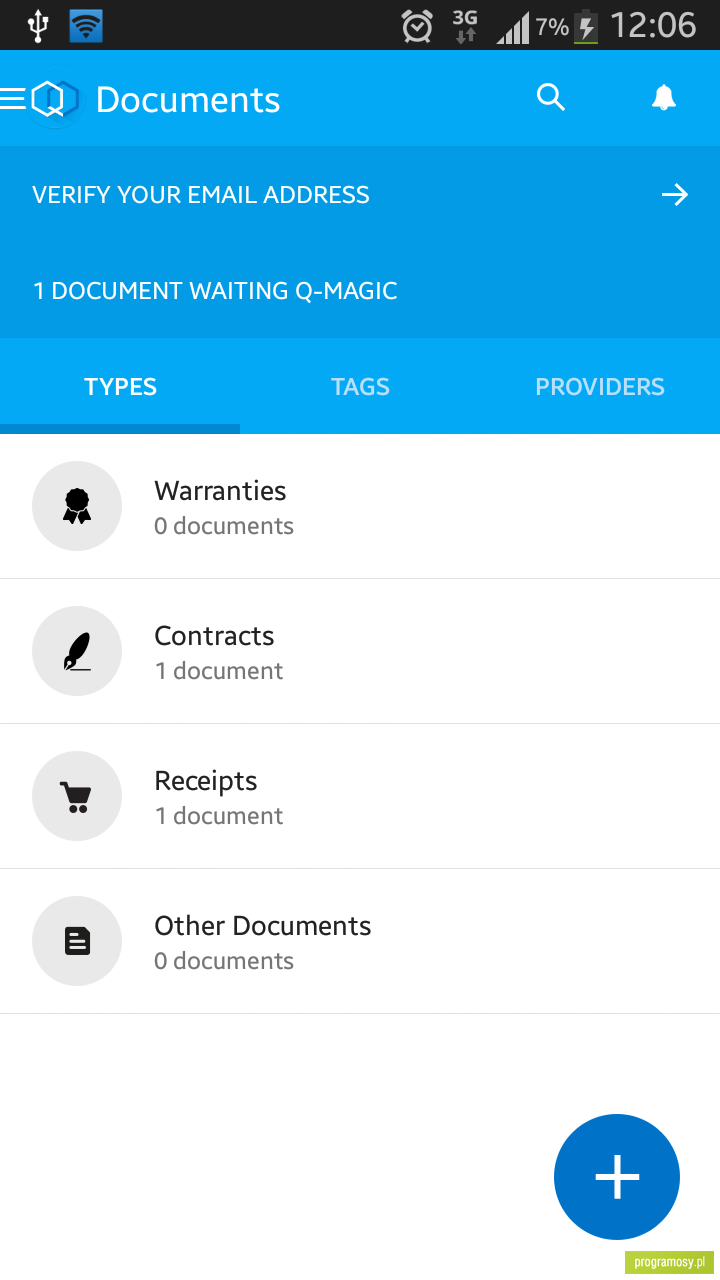Open the notifications bell

click(663, 98)
